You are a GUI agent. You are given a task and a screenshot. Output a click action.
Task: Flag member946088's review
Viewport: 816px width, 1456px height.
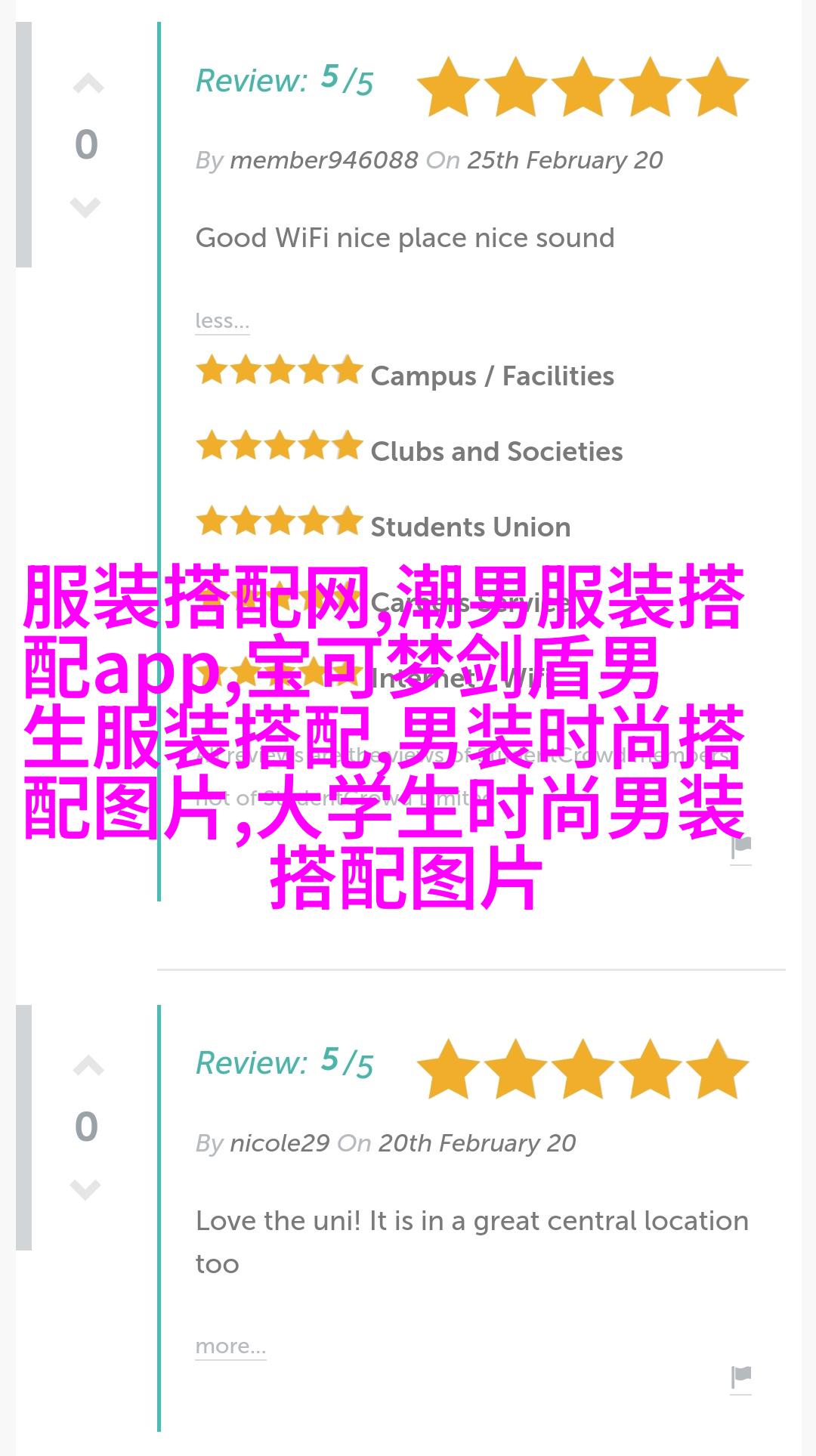(x=741, y=848)
